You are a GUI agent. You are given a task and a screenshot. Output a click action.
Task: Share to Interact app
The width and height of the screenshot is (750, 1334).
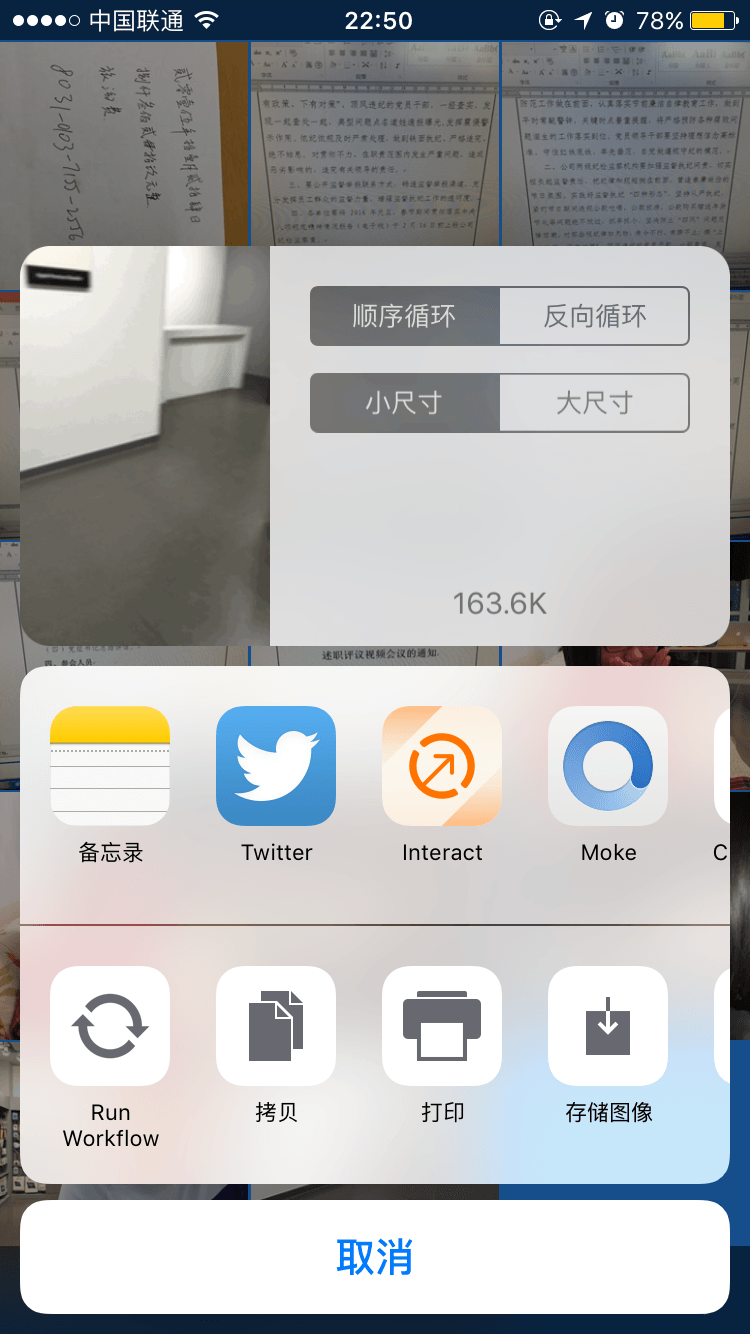442,766
